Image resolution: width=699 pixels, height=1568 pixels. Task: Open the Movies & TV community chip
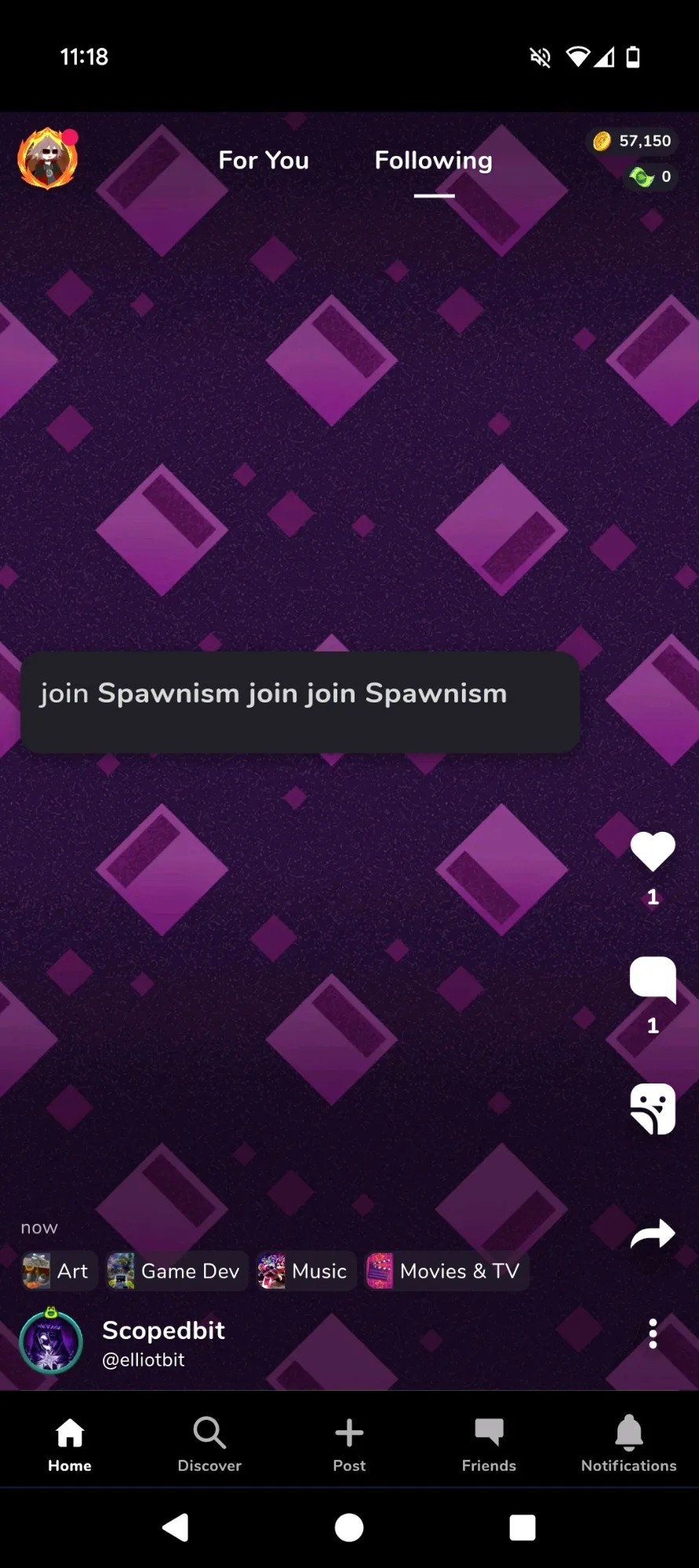click(446, 1271)
